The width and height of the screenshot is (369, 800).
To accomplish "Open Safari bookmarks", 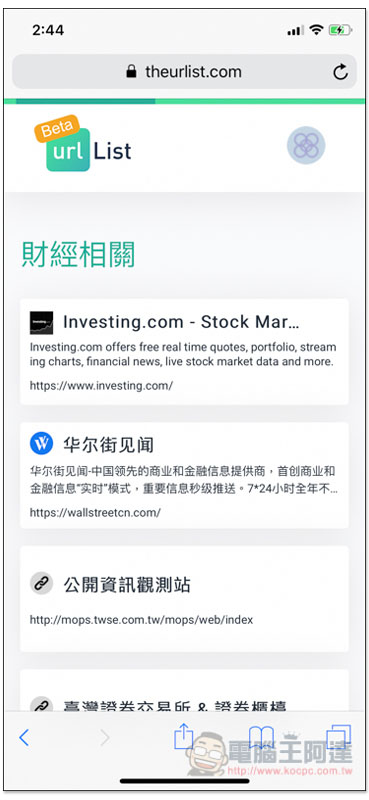I will click(x=262, y=738).
